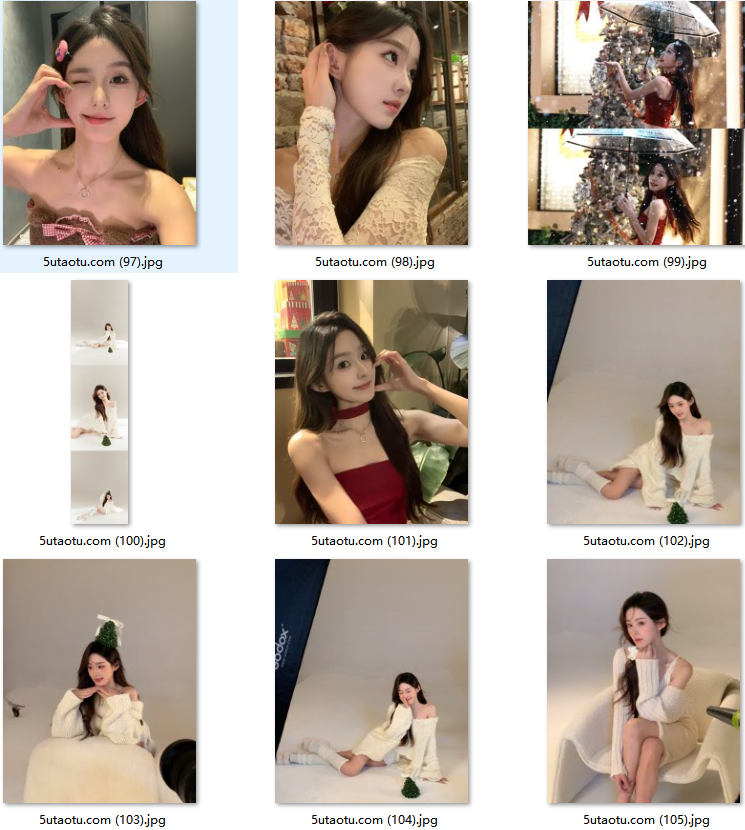Open image 5utaotu.com (98).jpg
The width and height of the screenshot is (745, 830).
pos(371,123)
